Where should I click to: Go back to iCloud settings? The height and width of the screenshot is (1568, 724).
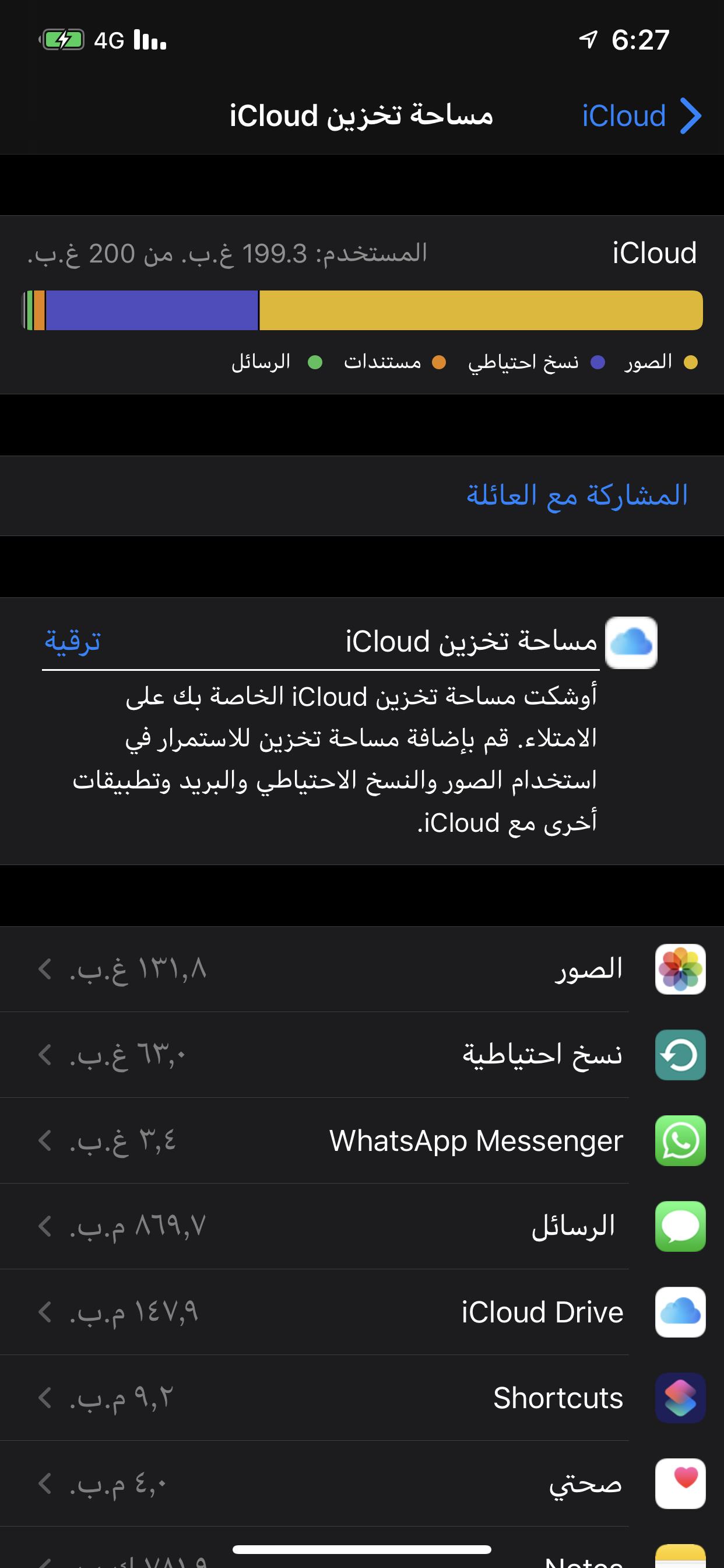point(640,116)
